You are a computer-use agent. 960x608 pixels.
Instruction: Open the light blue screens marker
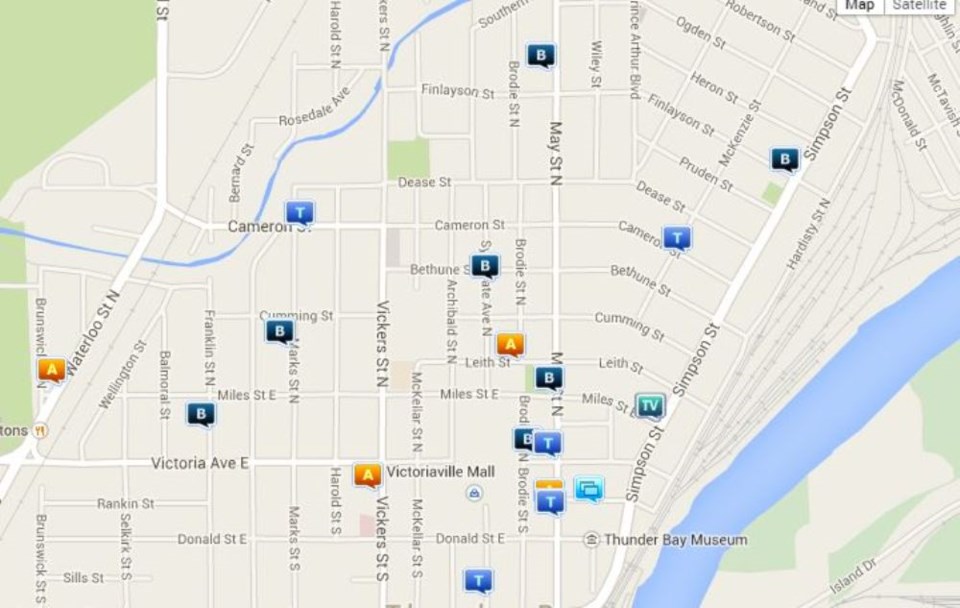589,489
